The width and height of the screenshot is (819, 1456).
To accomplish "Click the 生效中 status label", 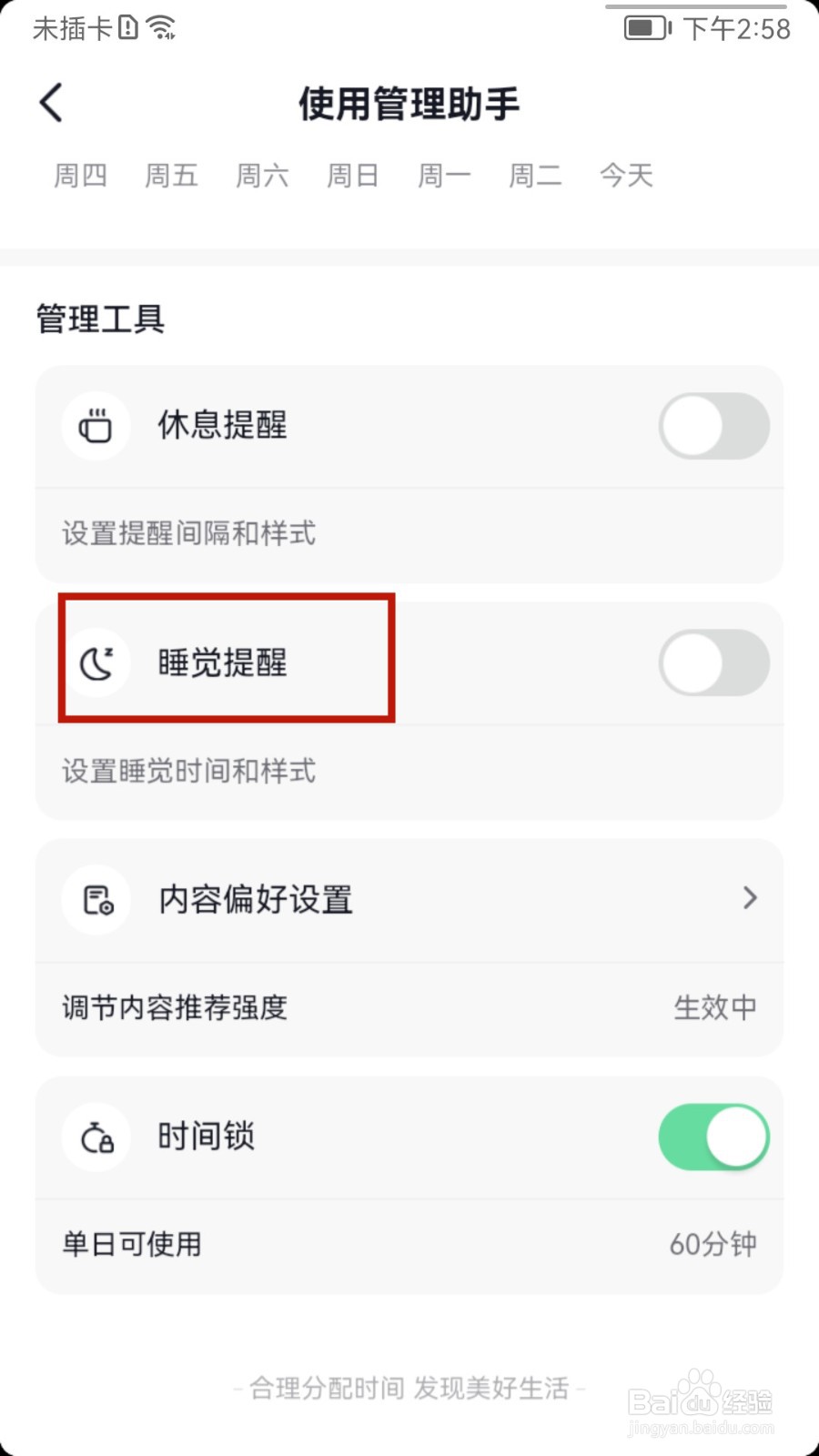I will (715, 1006).
